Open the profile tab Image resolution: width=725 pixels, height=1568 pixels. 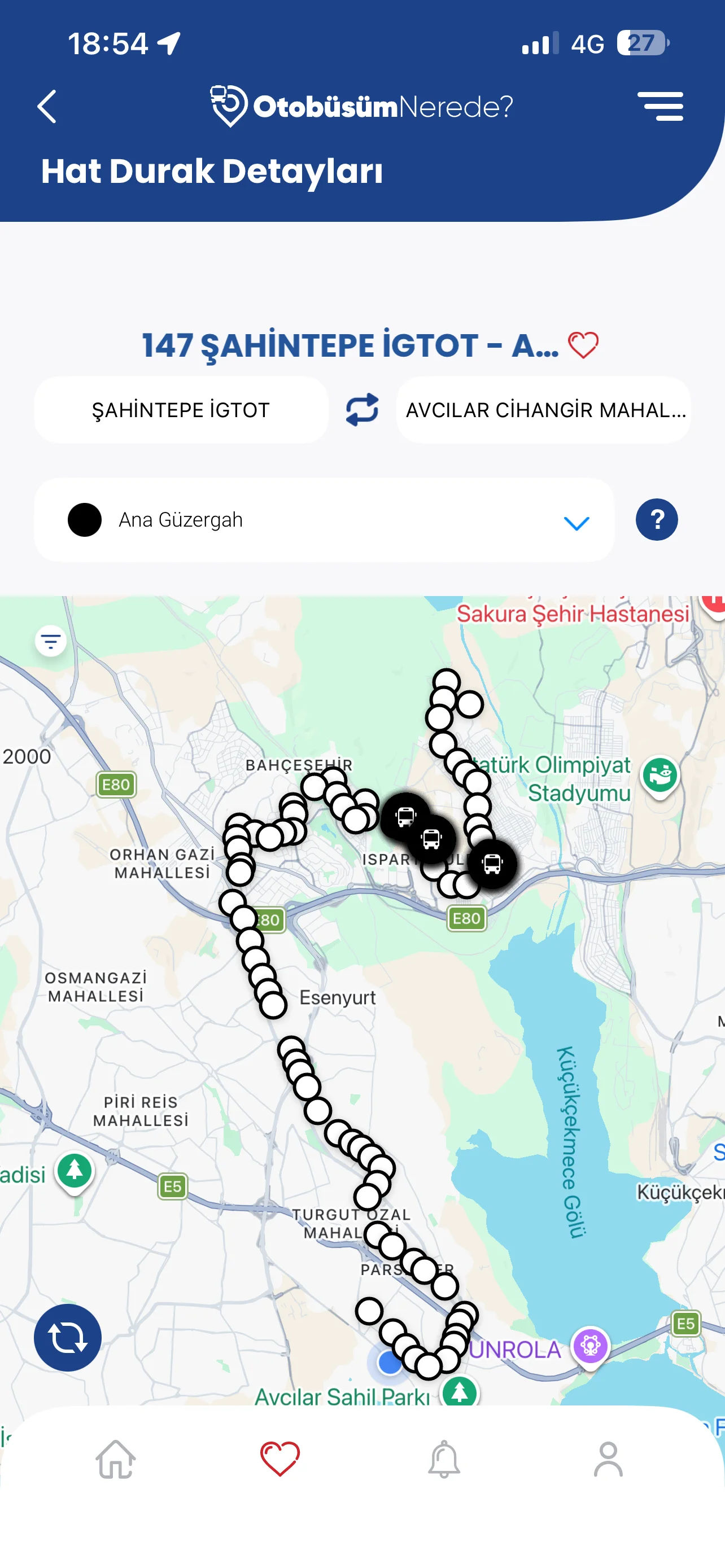(x=608, y=1459)
